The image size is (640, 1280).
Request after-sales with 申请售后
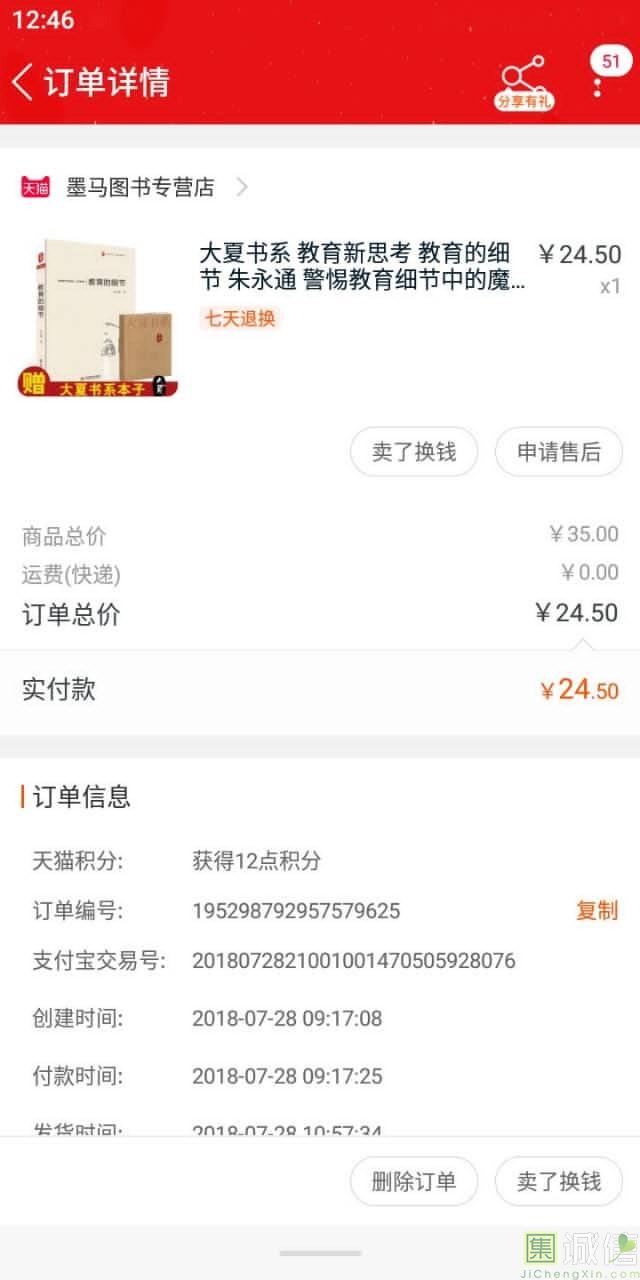558,452
